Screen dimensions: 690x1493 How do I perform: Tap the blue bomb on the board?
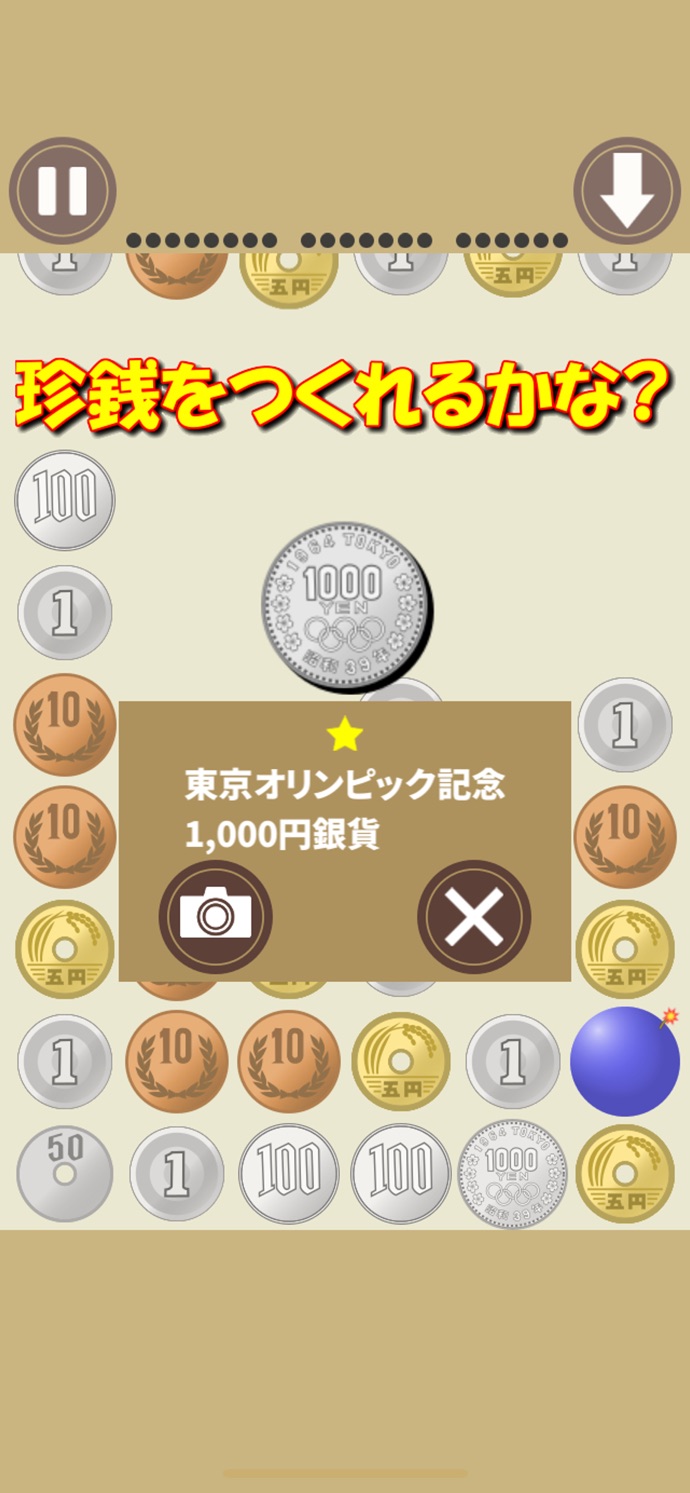pyautogui.click(x=624, y=1062)
